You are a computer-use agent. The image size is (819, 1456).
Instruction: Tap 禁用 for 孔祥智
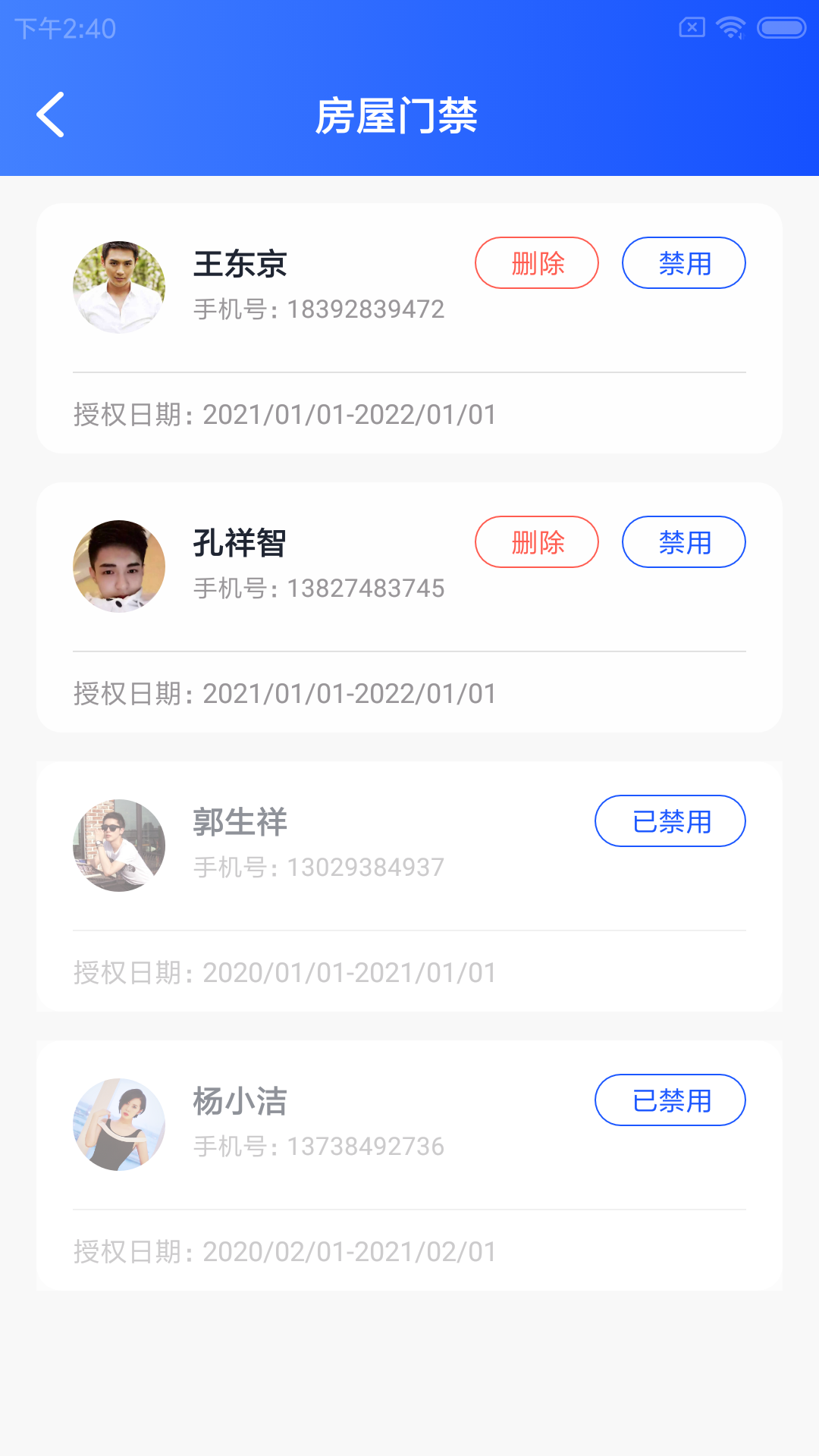pyautogui.click(x=684, y=542)
